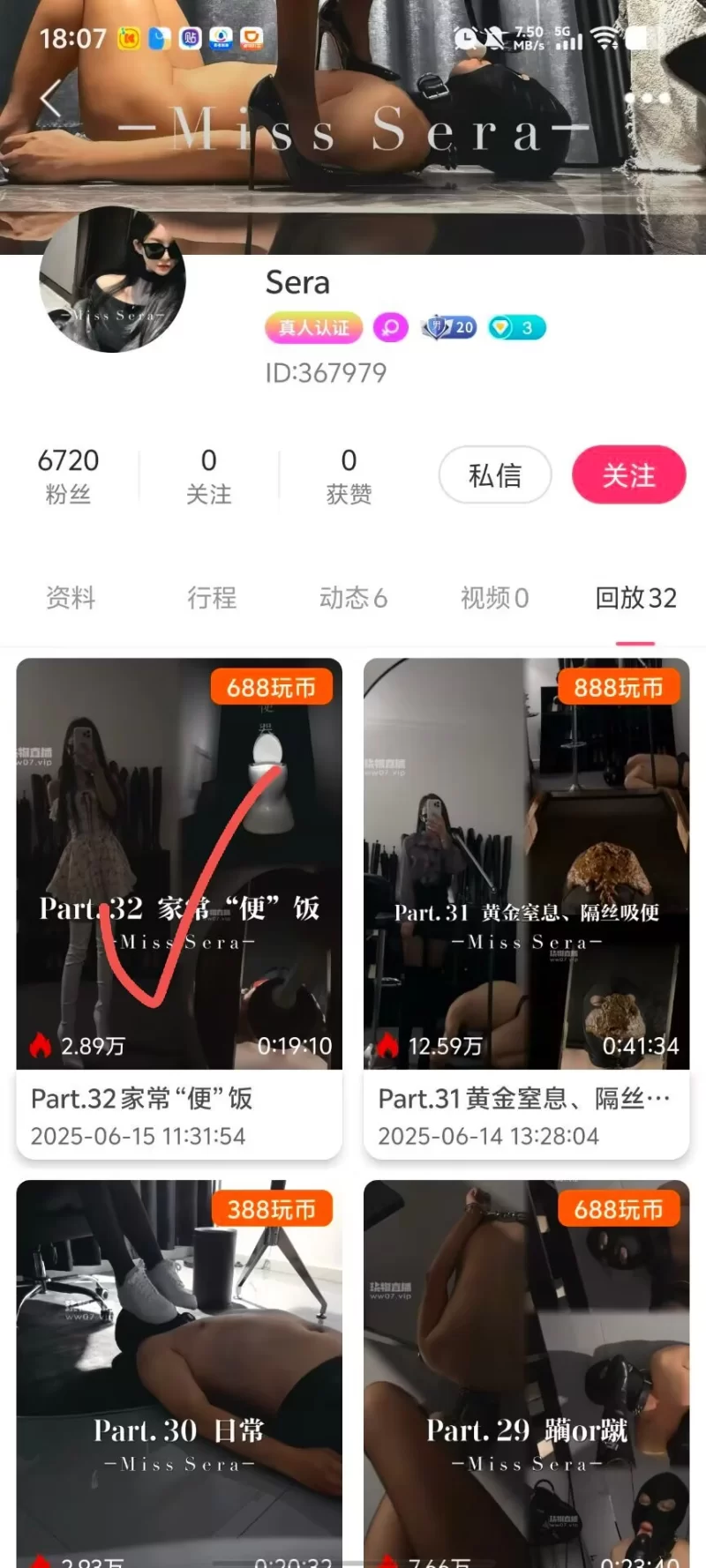706x1568 pixels.
Task: Switch to the 资料 tab
Action: (71, 598)
